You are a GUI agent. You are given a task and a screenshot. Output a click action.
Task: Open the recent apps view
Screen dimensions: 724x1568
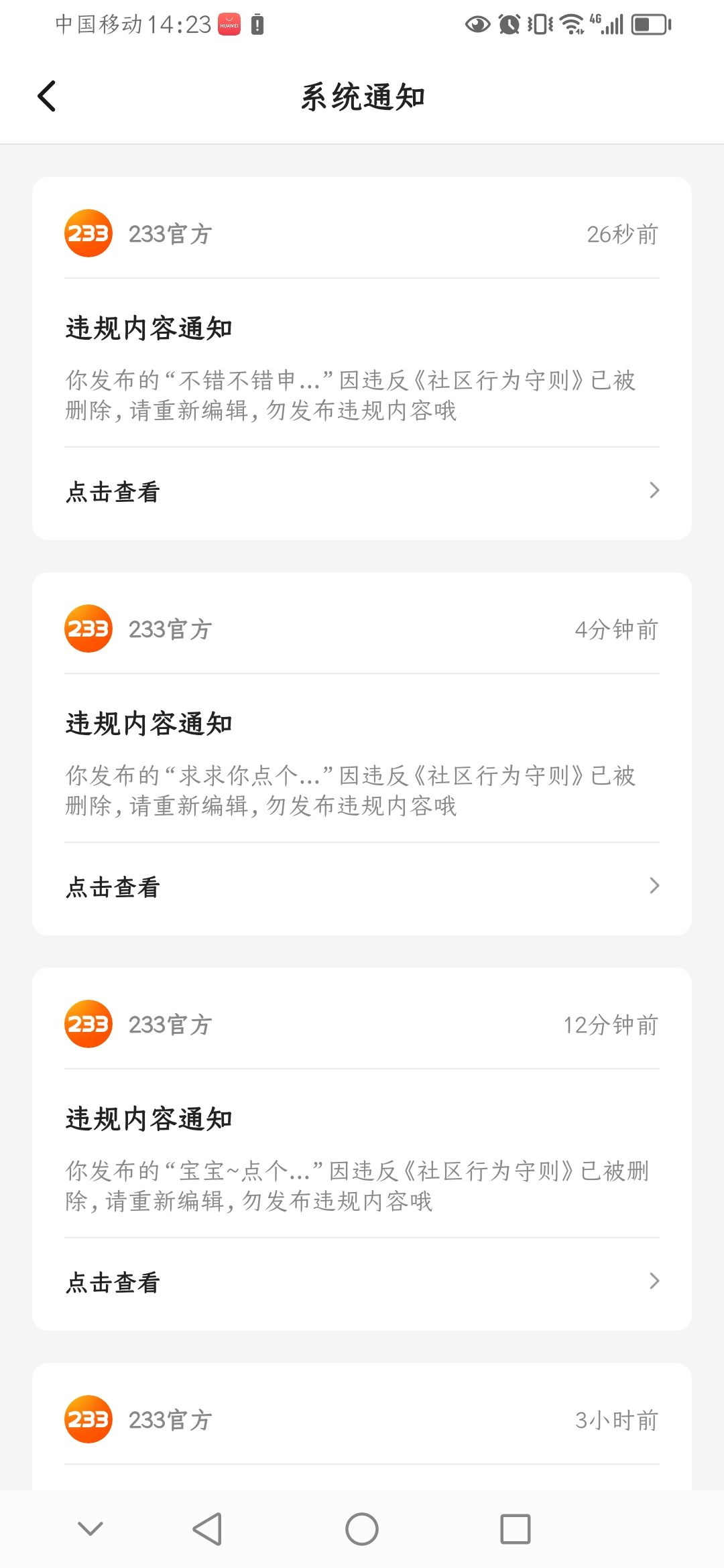pos(515,1529)
